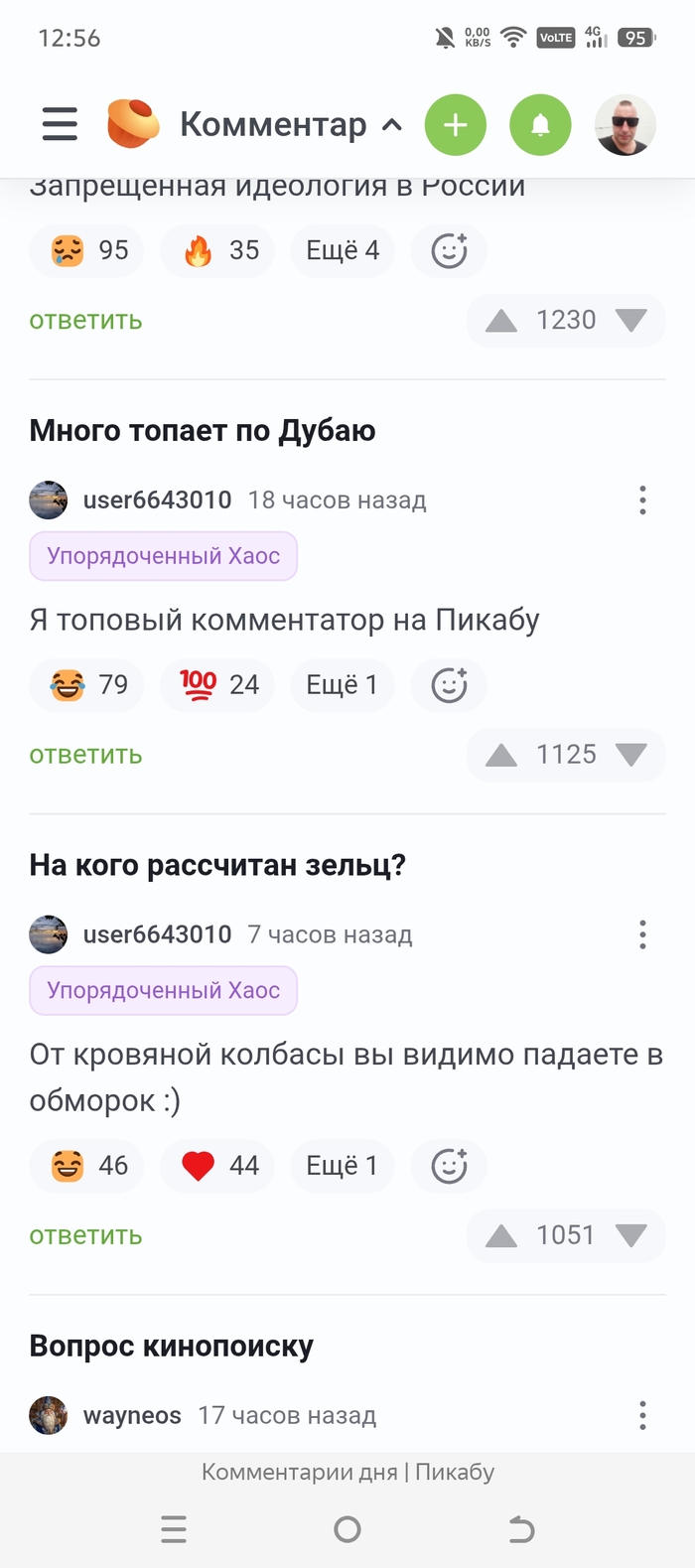
Task: Open options for the 18 часов назад comment
Action: coord(642,500)
